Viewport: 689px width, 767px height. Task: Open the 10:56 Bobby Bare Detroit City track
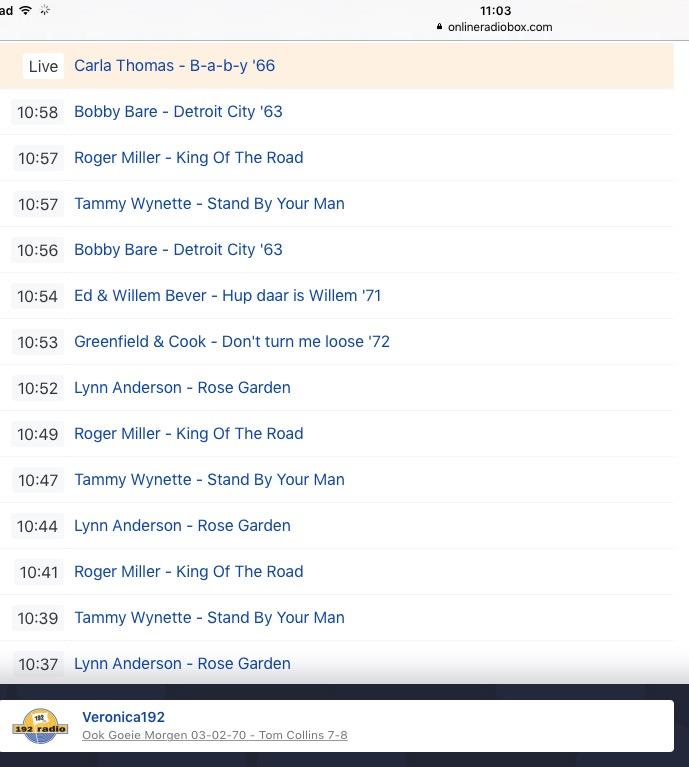click(x=178, y=250)
